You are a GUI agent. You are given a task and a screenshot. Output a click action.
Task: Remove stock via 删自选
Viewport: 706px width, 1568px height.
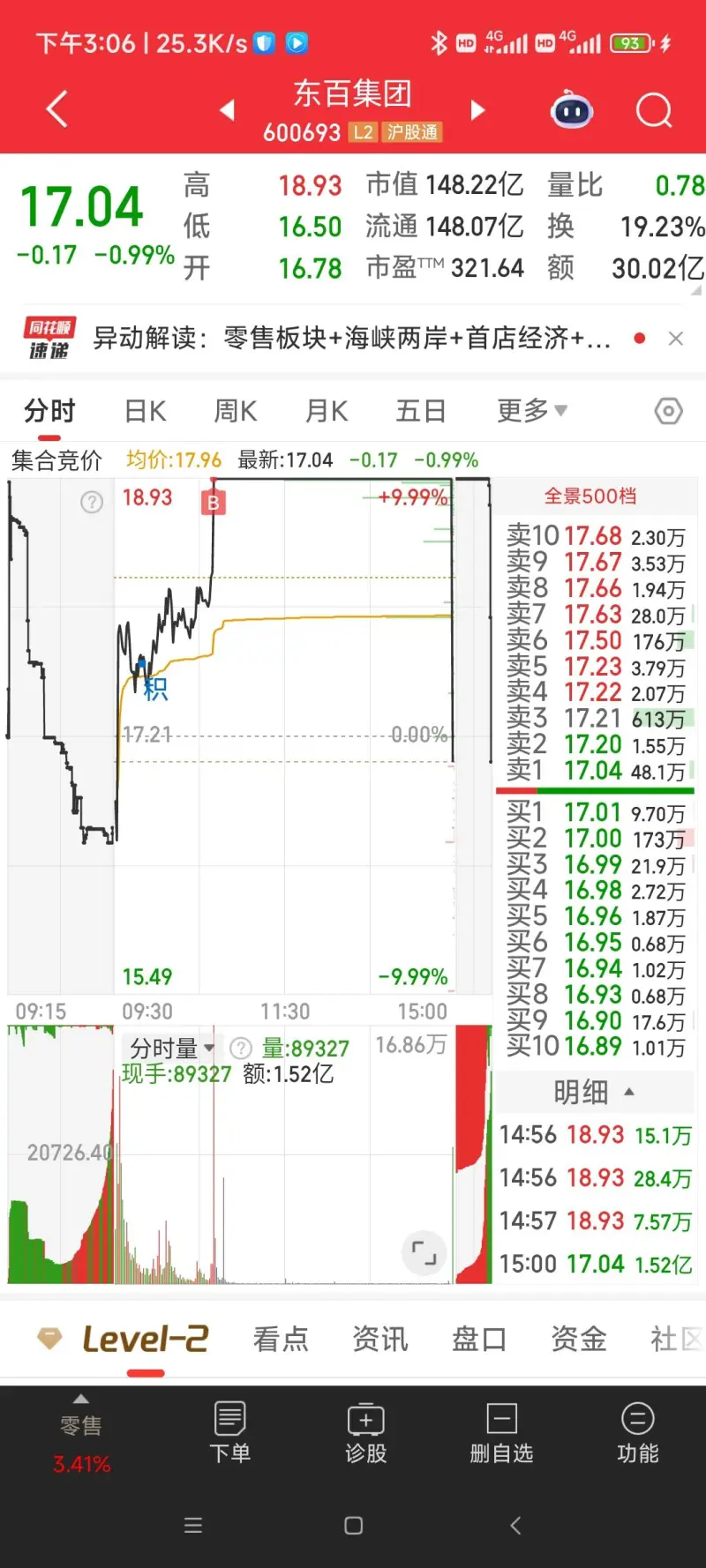click(501, 1433)
